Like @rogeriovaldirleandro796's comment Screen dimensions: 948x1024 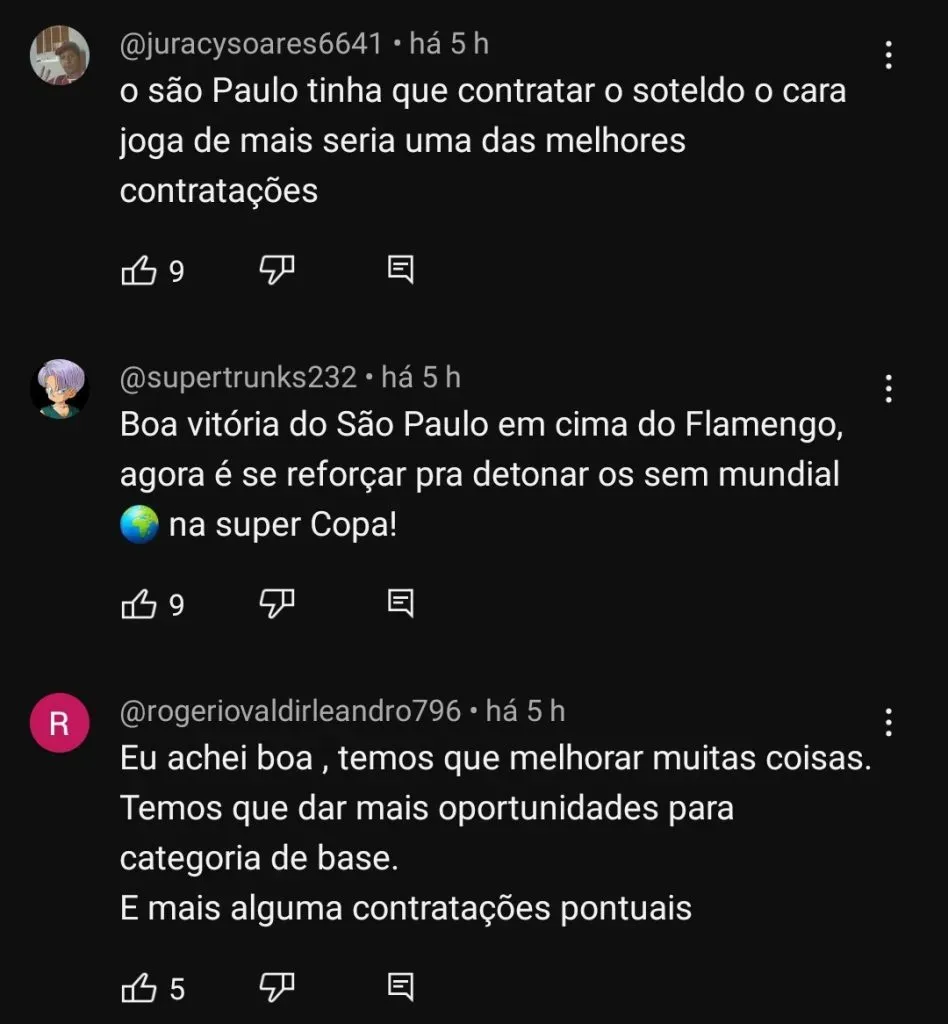(x=140, y=987)
